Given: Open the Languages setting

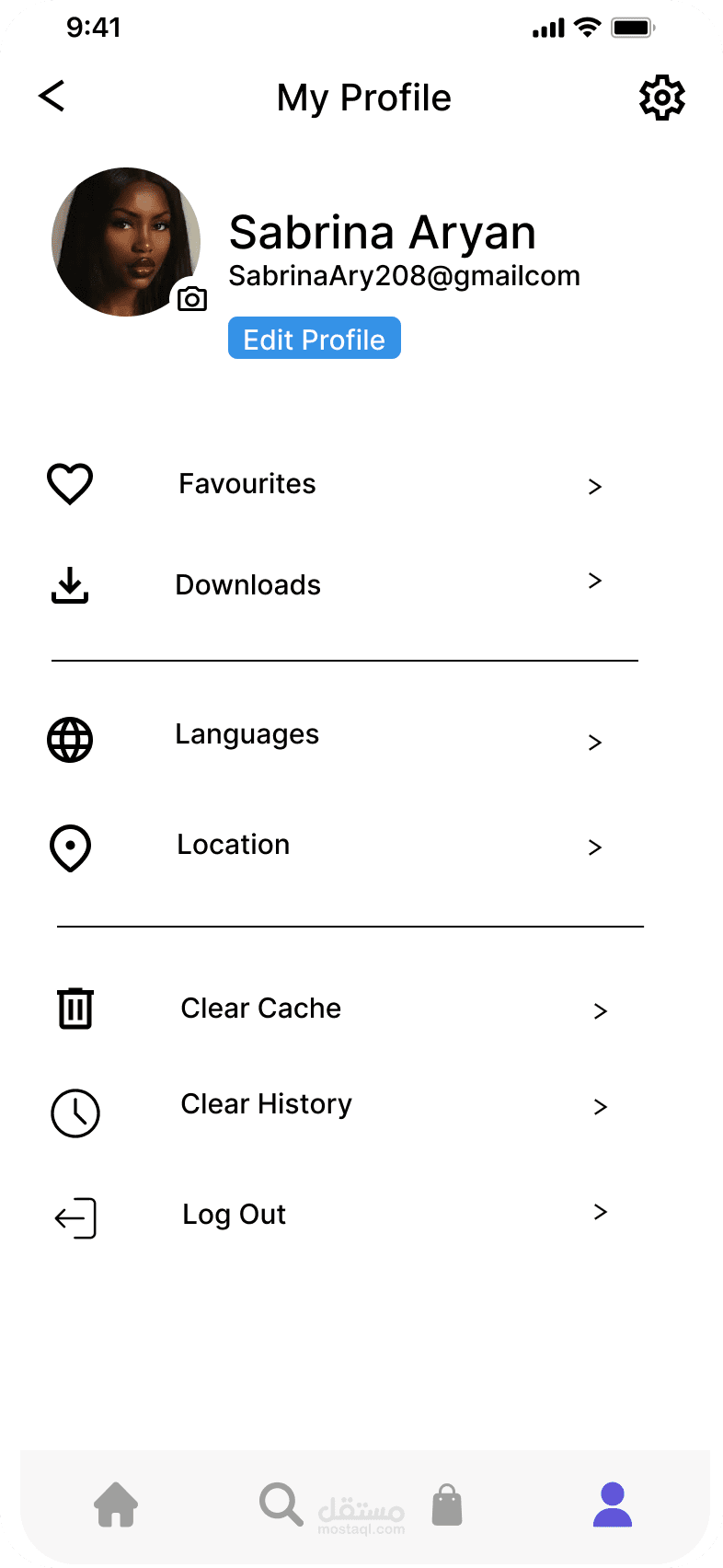Looking at the screenshot, I should [x=247, y=735].
